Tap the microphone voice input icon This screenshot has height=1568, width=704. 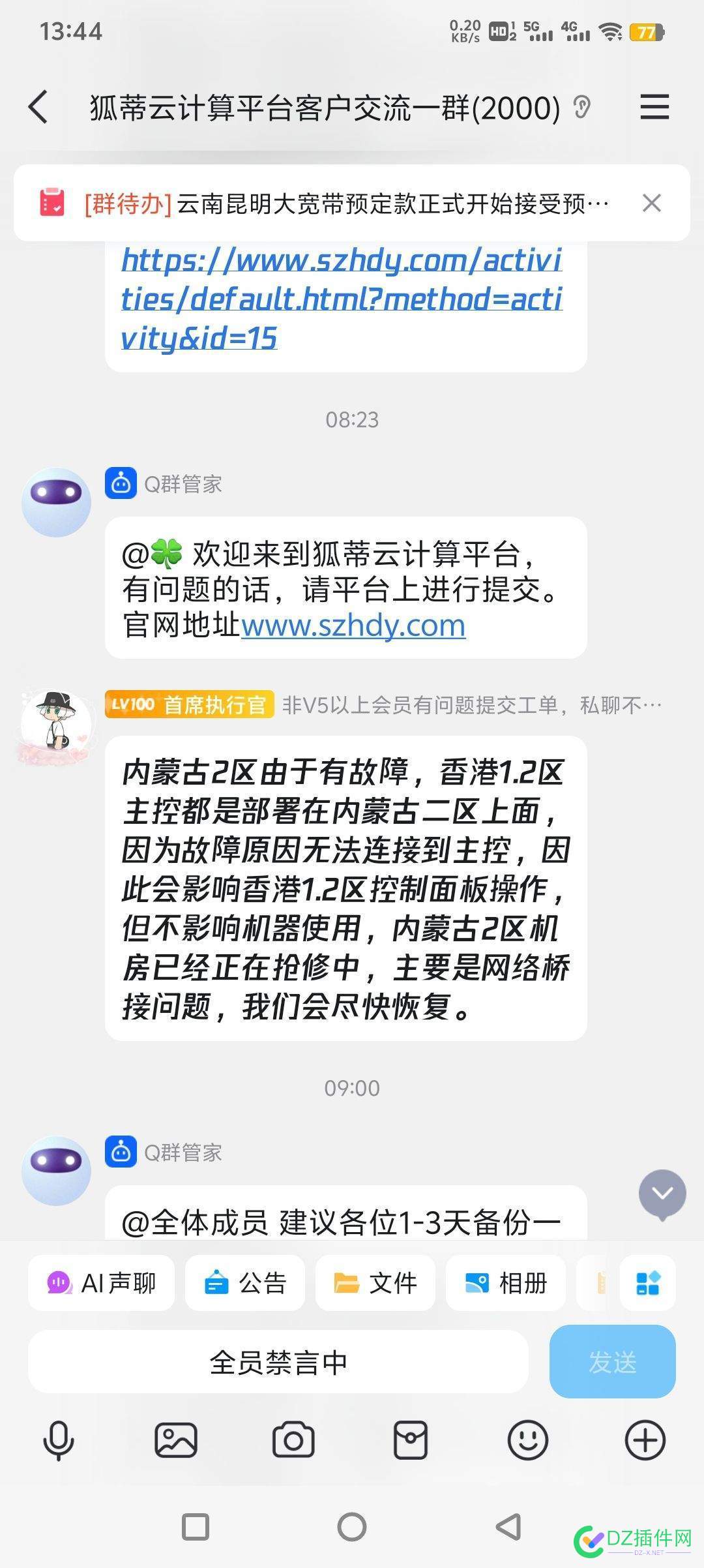coord(59,1440)
